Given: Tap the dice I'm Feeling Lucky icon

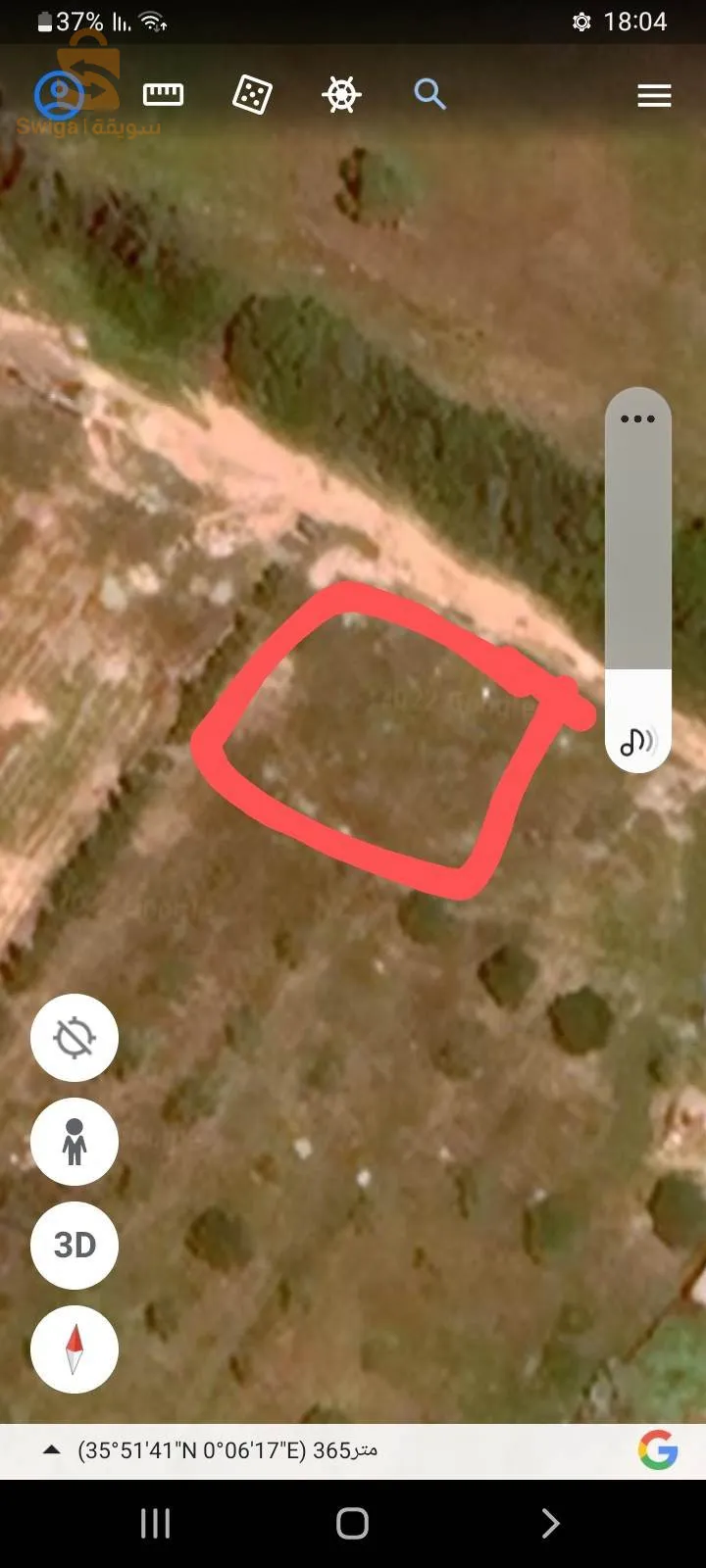Looking at the screenshot, I should click(x=252, y=95).
